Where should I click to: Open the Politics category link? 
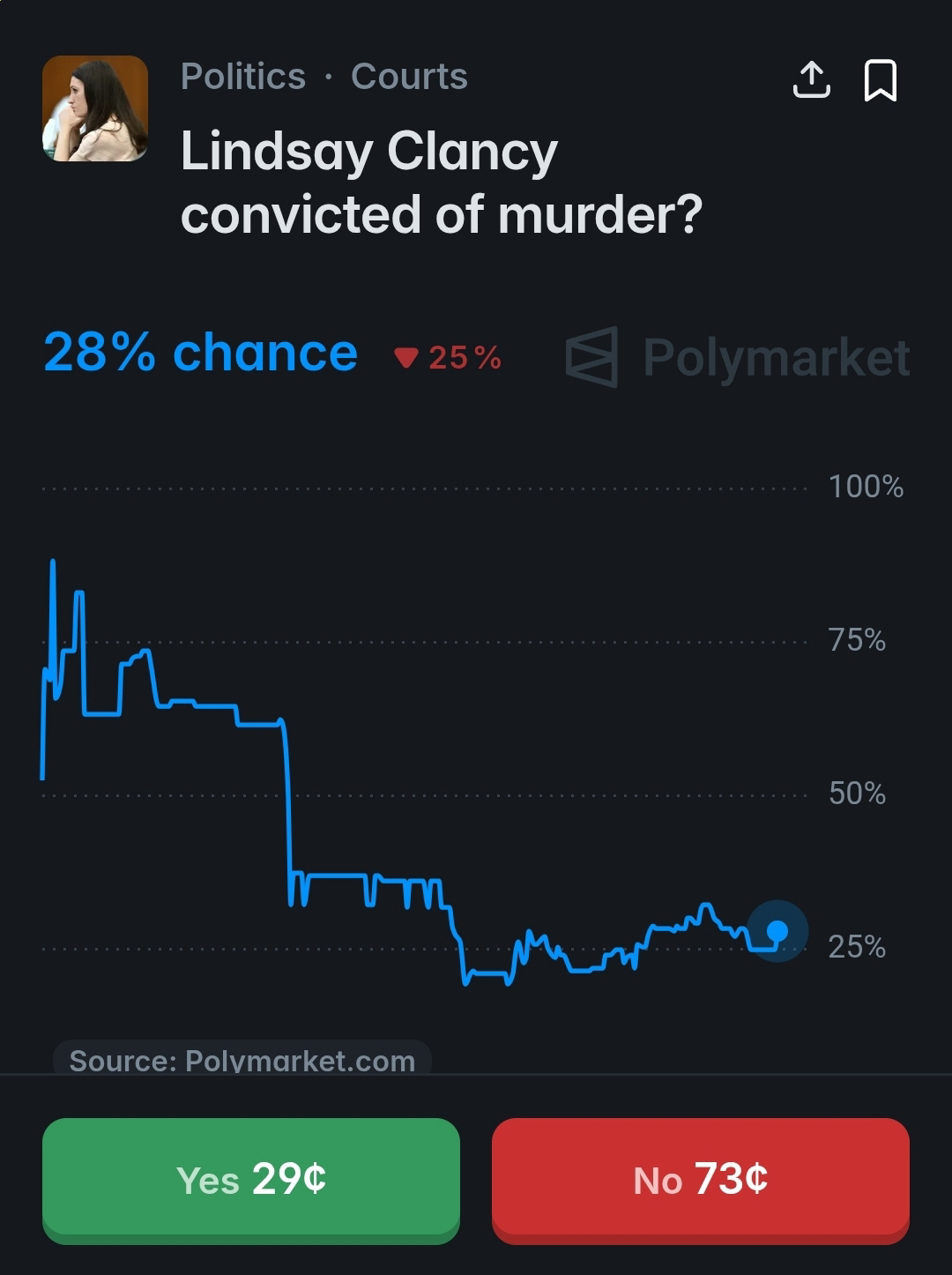pyautogui.click(x=243, y=77)
